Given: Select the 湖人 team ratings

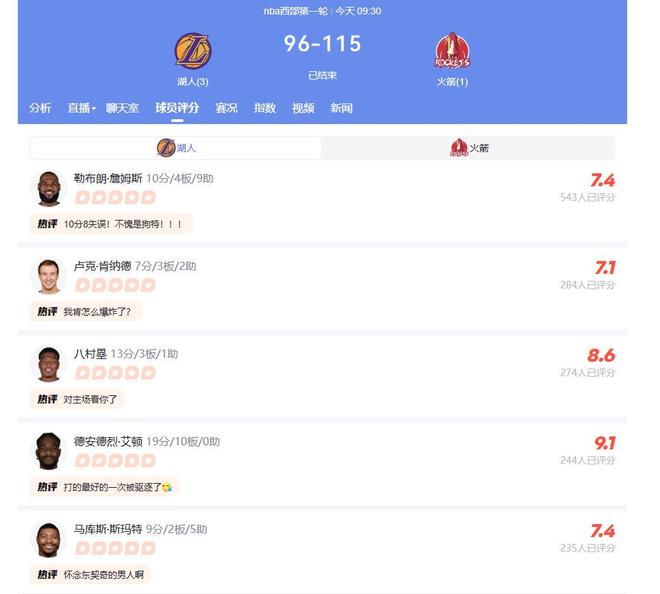Looking at the screenshot, I should coord(176,148).
